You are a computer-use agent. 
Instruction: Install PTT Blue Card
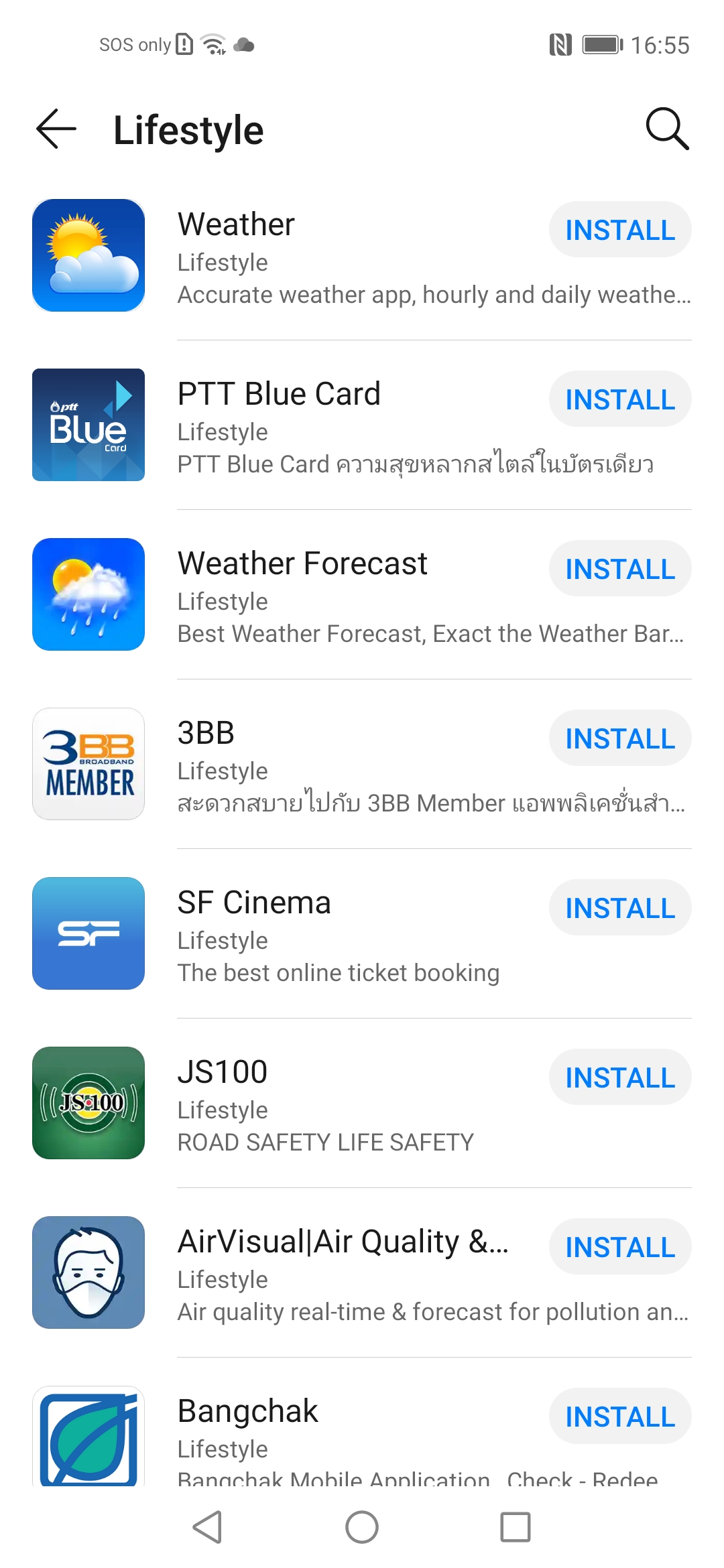coord(620,399)
